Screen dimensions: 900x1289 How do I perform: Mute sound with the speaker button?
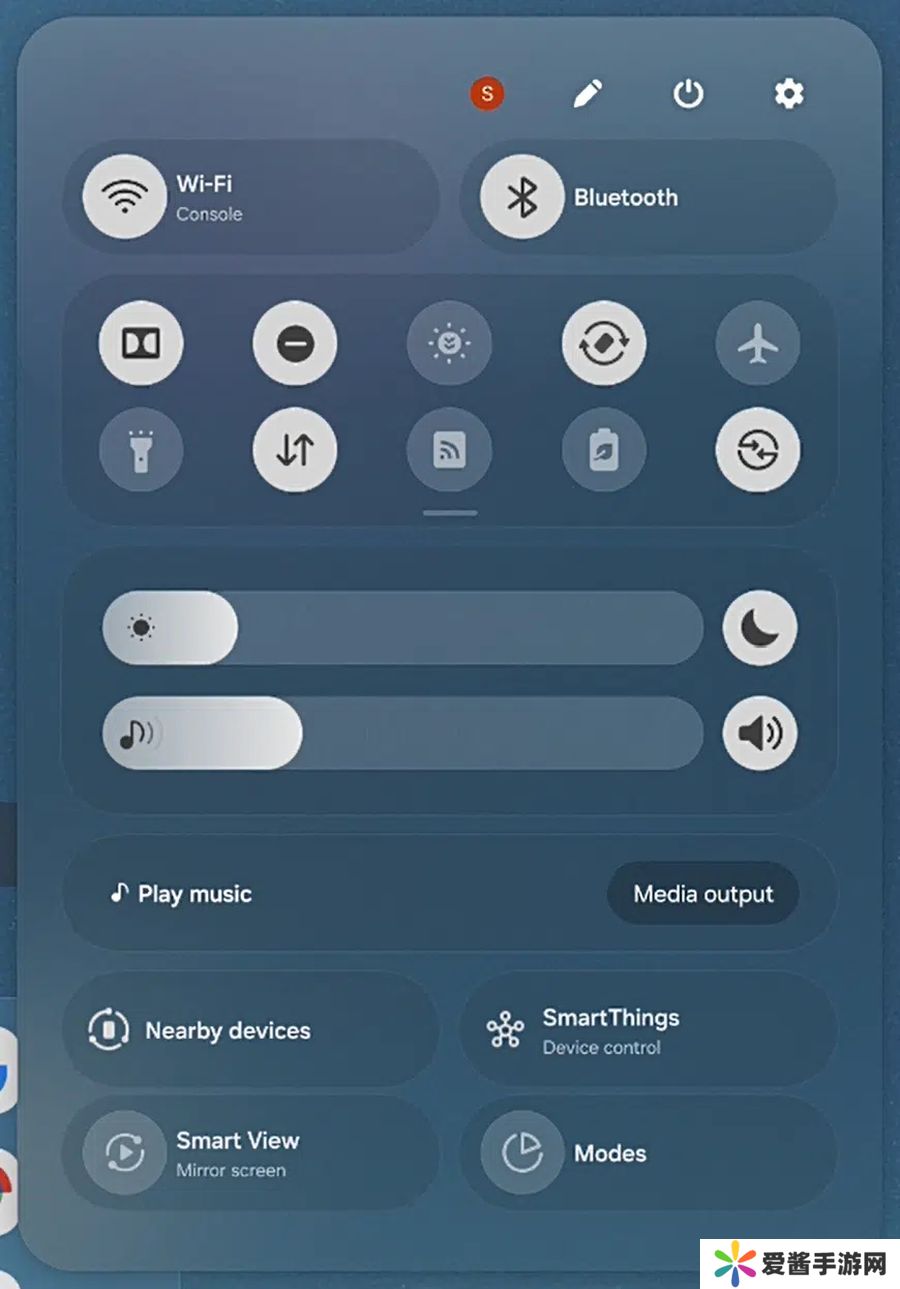760,733
